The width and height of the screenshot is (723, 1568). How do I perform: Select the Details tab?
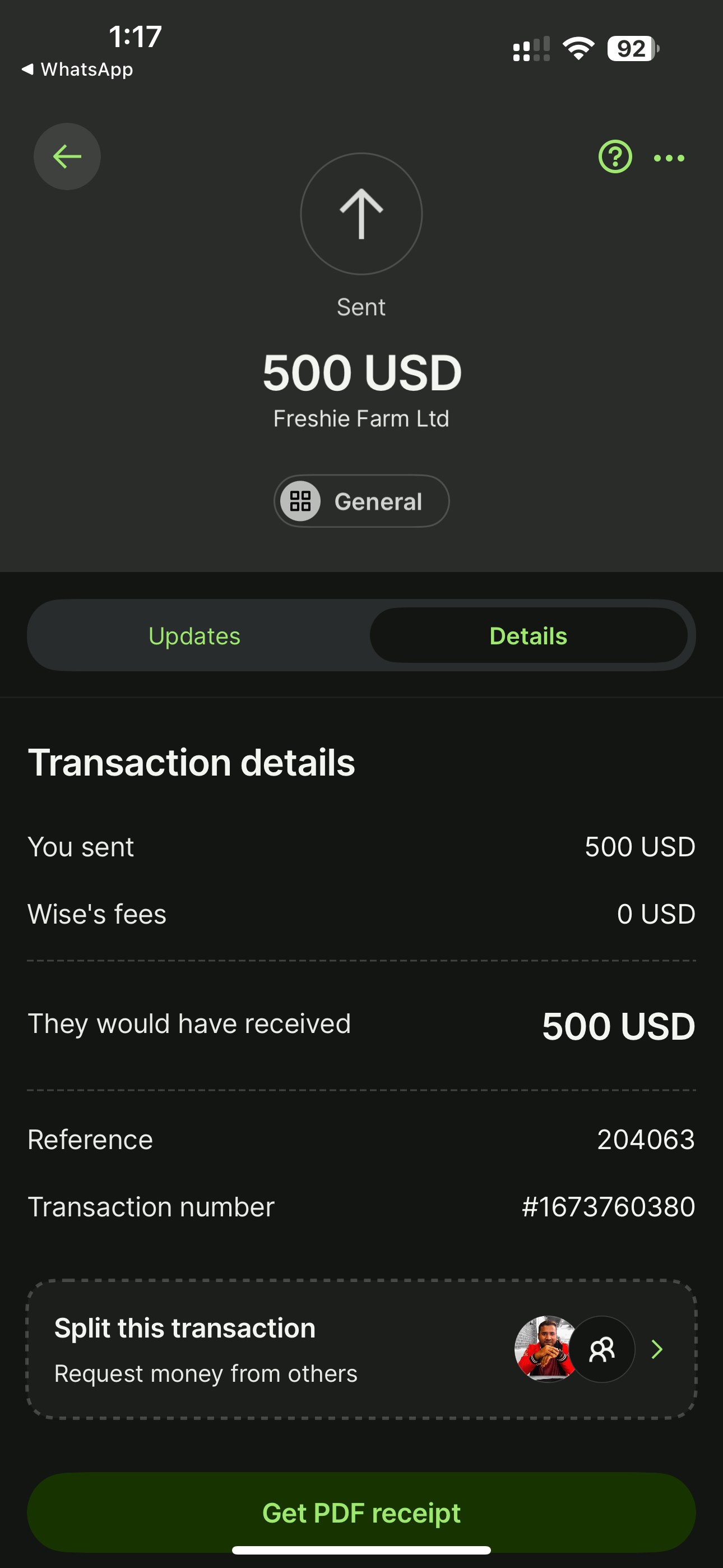click(x=529, y=635)
